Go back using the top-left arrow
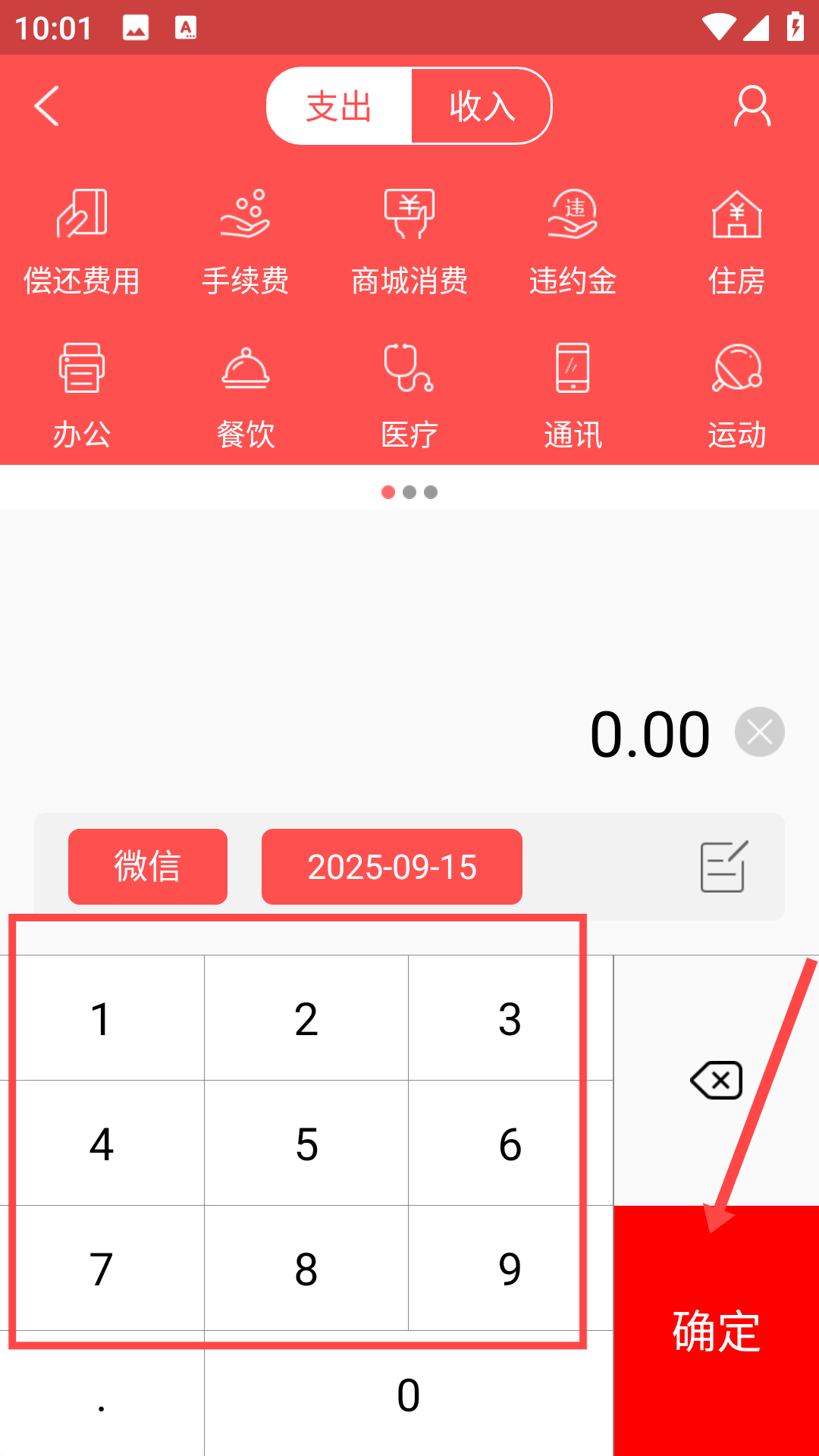The image size is (819, 1456). (x=47, y=105)
